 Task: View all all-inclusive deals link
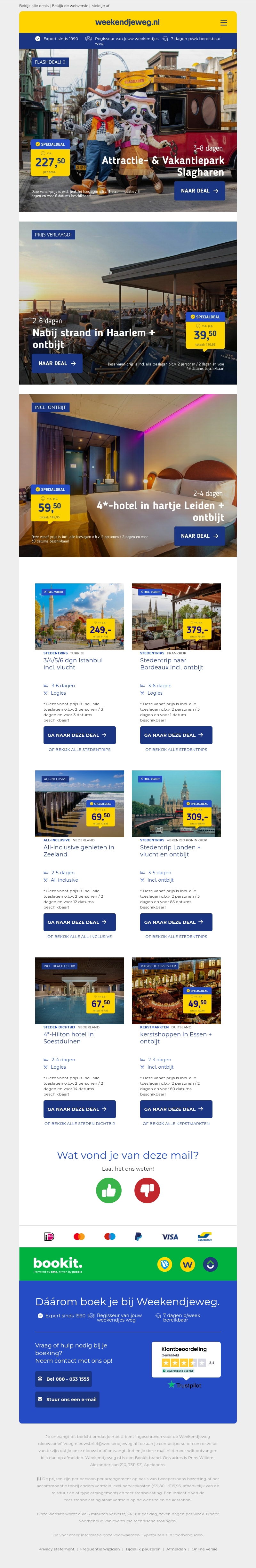79,937
